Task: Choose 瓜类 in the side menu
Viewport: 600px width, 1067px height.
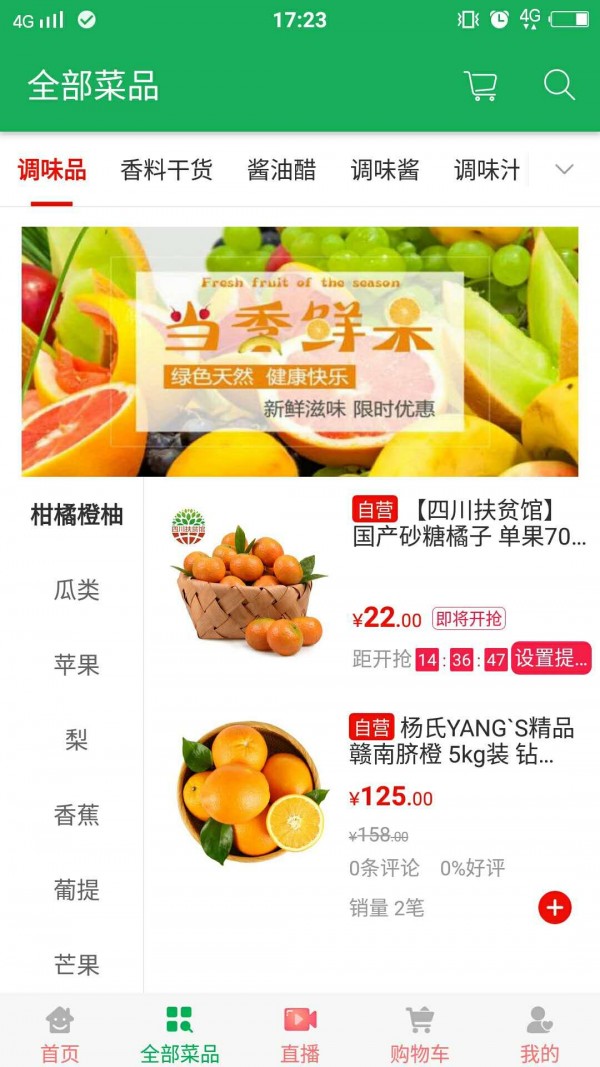Action: tap(77, 590)
